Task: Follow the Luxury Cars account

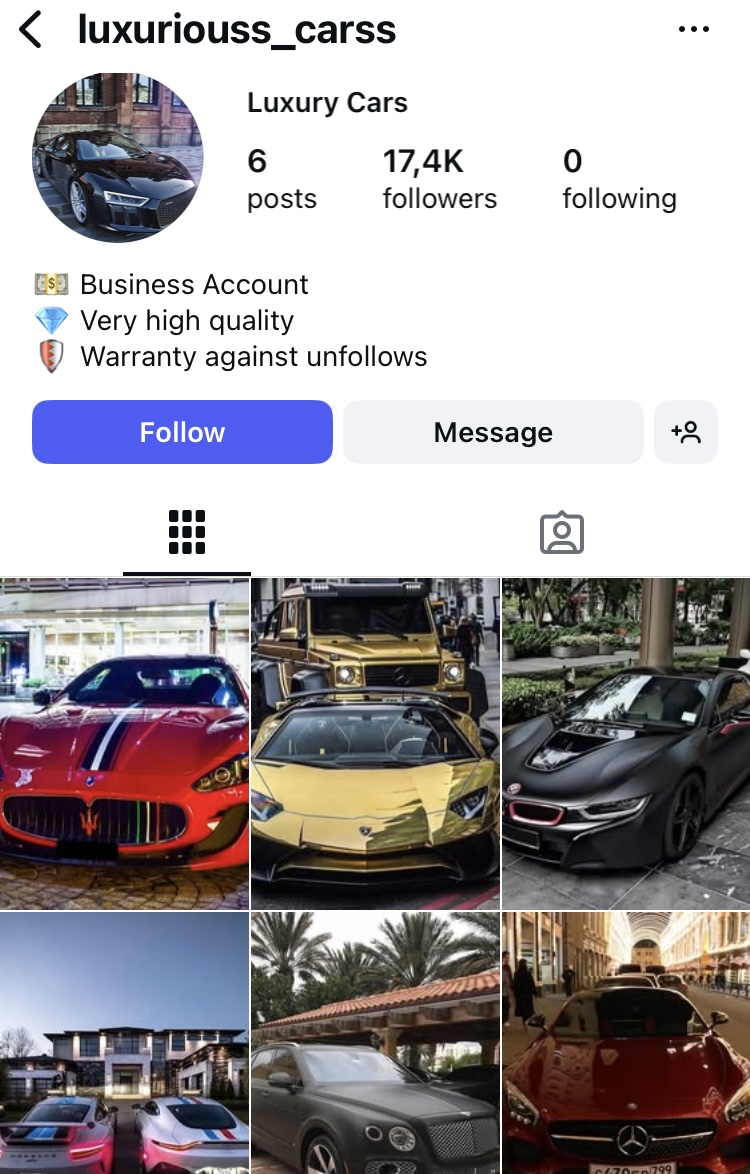Action: 182,432
